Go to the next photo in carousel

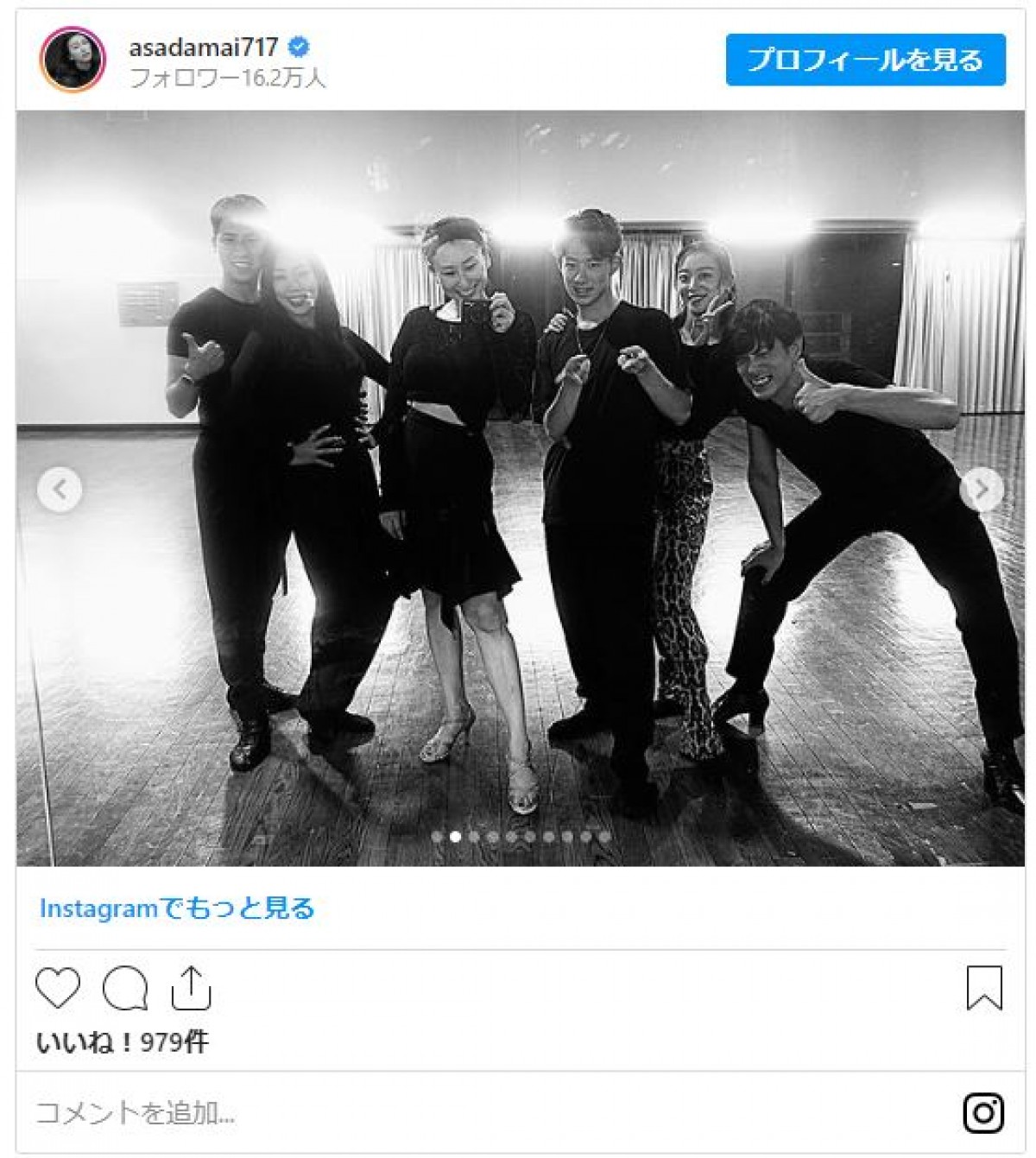pyautogui.click(x=982, y=490)
